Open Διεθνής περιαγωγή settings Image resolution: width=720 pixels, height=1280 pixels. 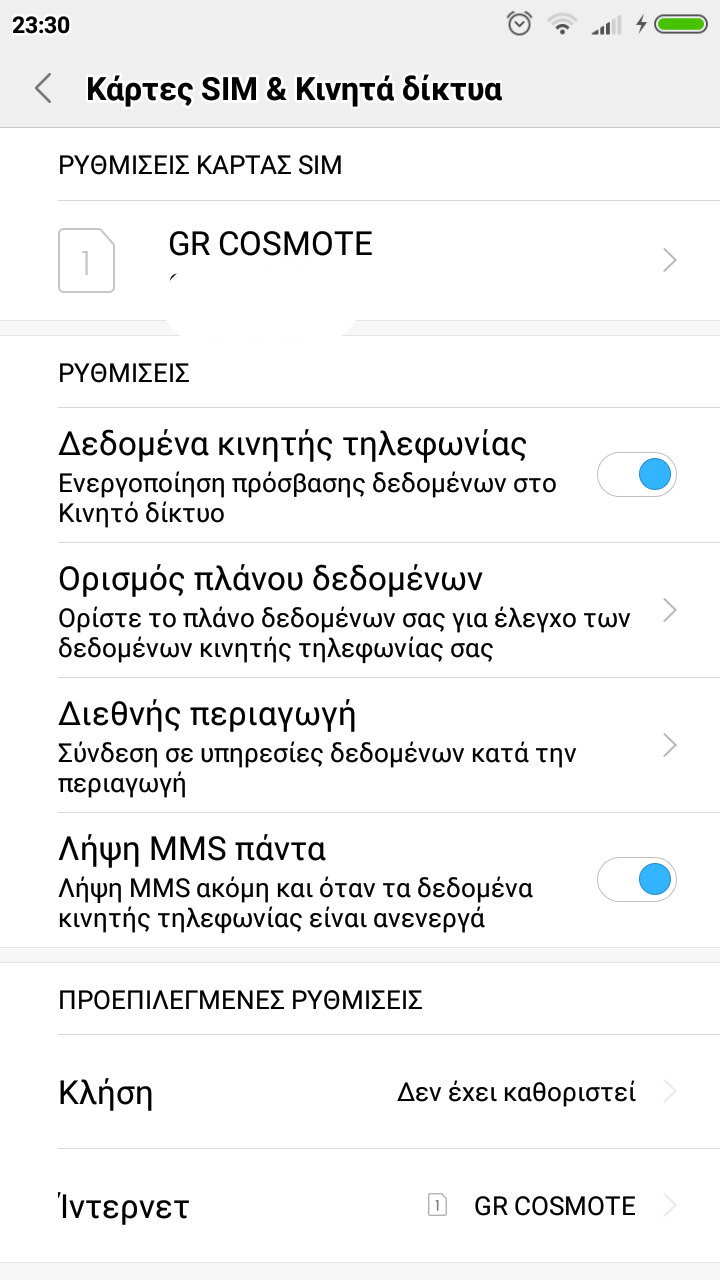click(x=360, y=745)
